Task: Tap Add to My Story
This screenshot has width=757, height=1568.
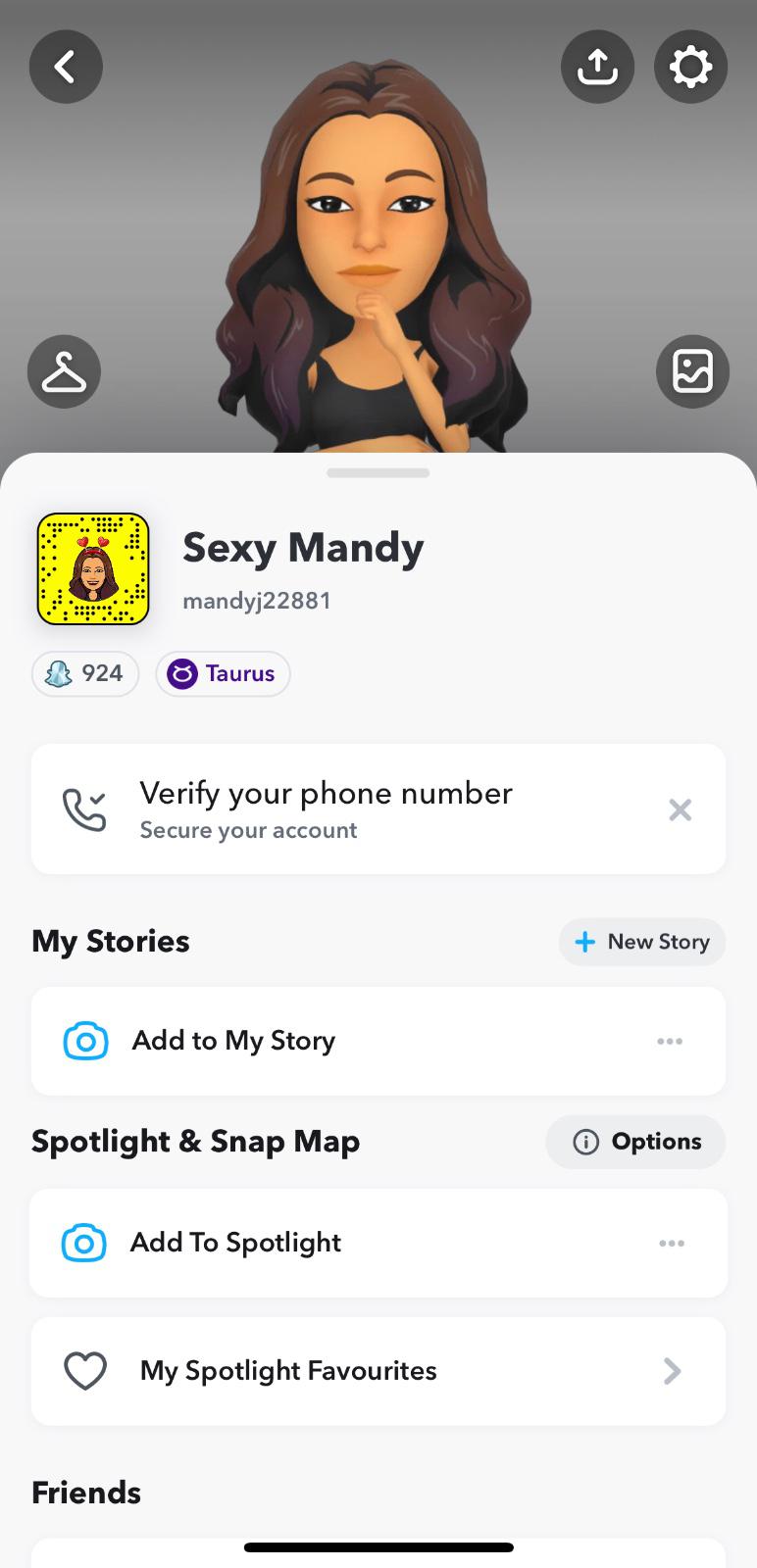Action: click(233, 1041)
